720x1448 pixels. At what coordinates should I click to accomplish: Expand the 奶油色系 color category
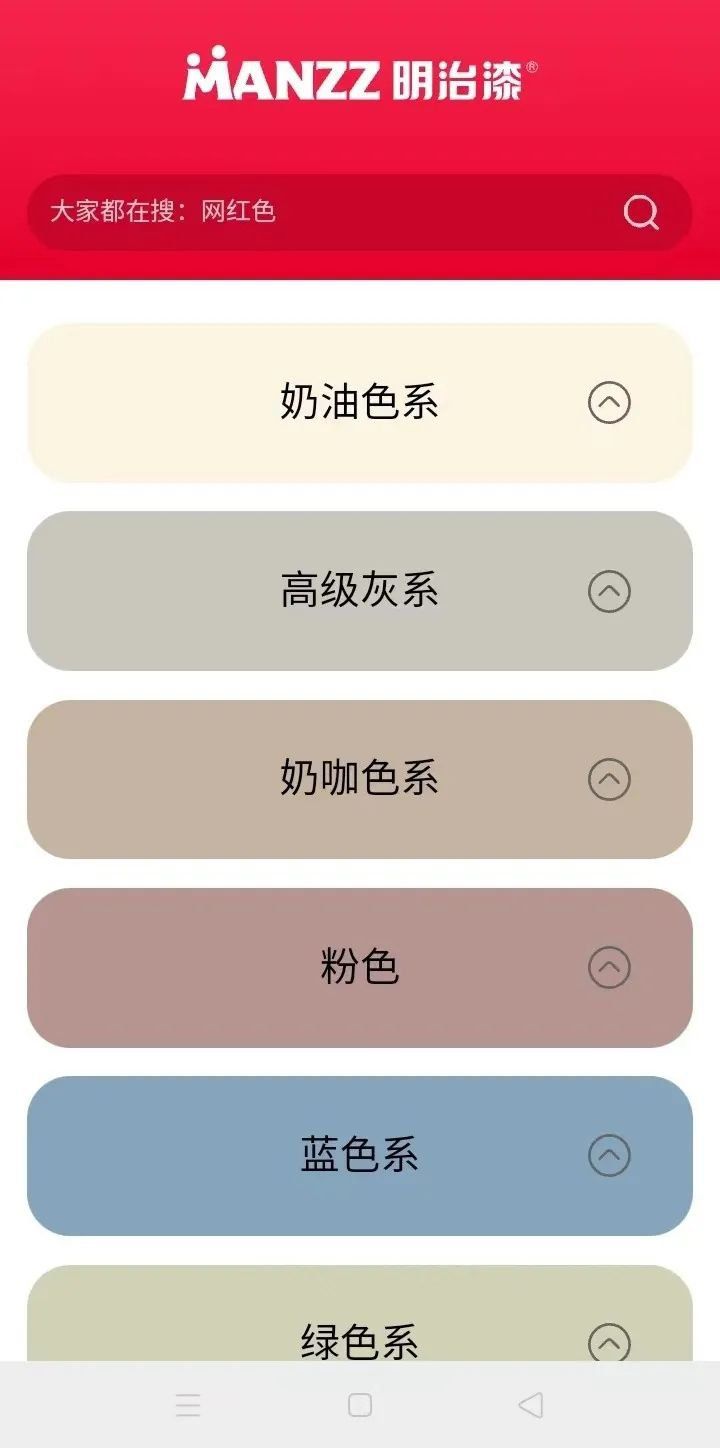[x=609, y=403]
